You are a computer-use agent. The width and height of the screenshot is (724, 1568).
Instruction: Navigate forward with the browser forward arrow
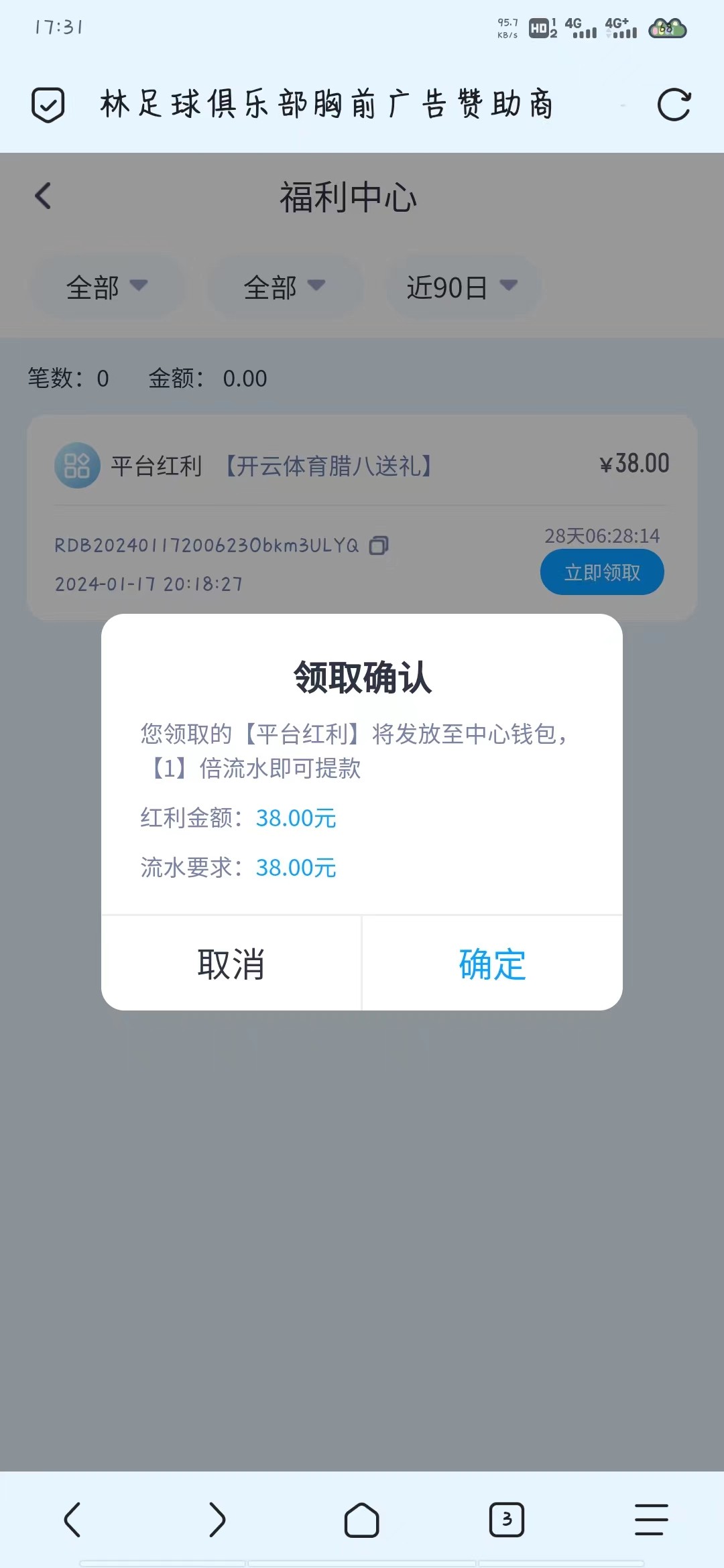coord(217,1519)
